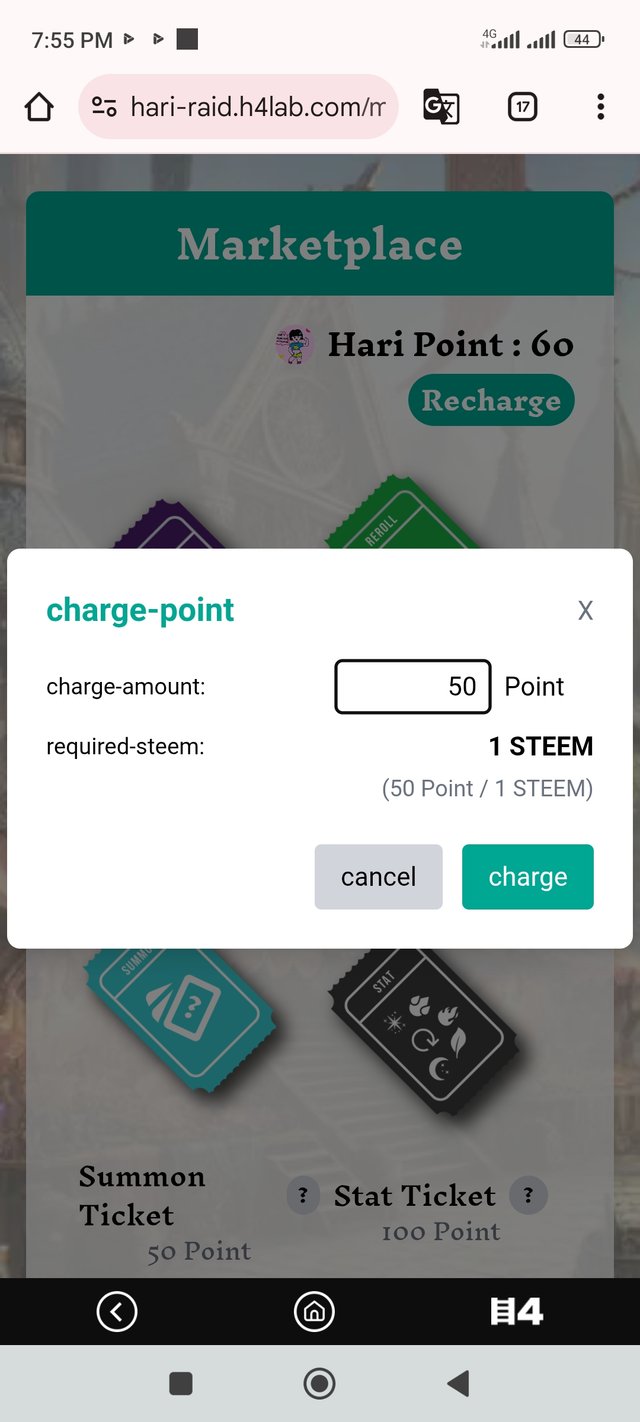Close the charge-point dialog with X
640x1422 pixels.
585,611
